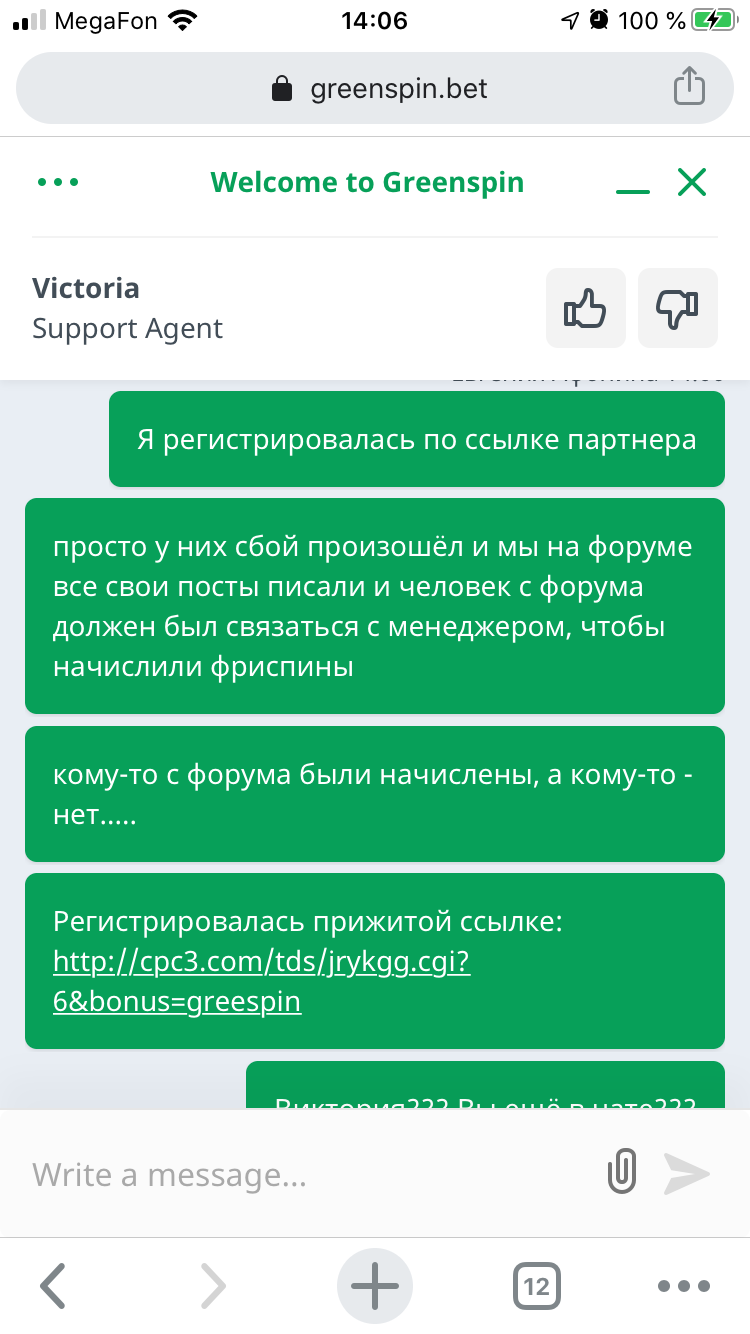Share the greenspin.bet page

(689, 87)
